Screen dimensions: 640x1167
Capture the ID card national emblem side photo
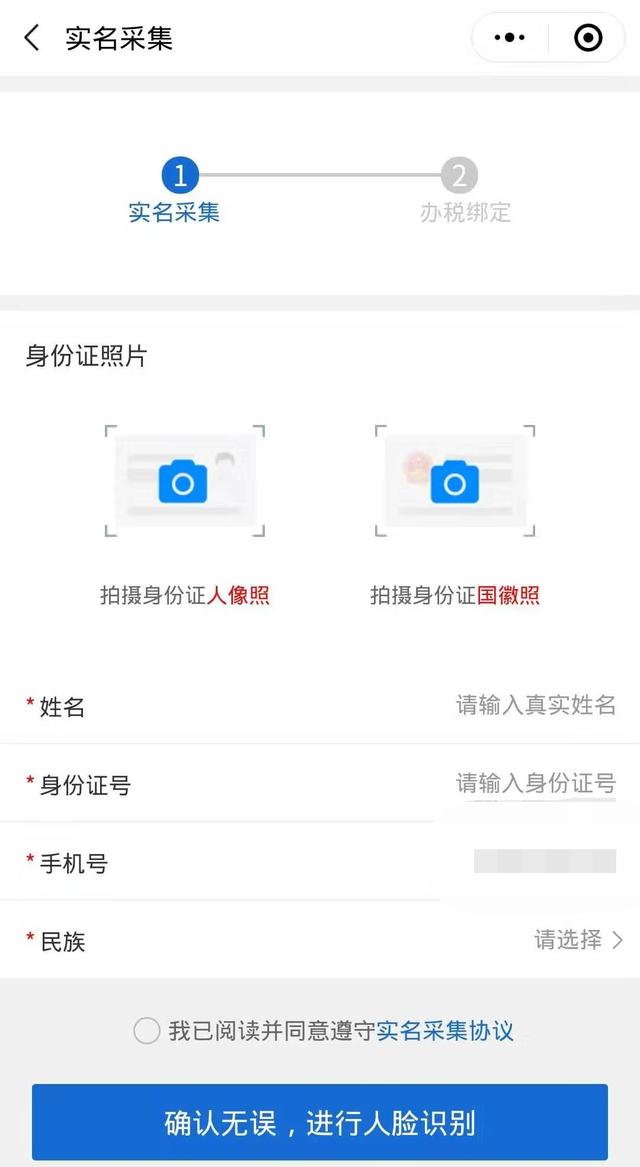click(x=455, y=481)
